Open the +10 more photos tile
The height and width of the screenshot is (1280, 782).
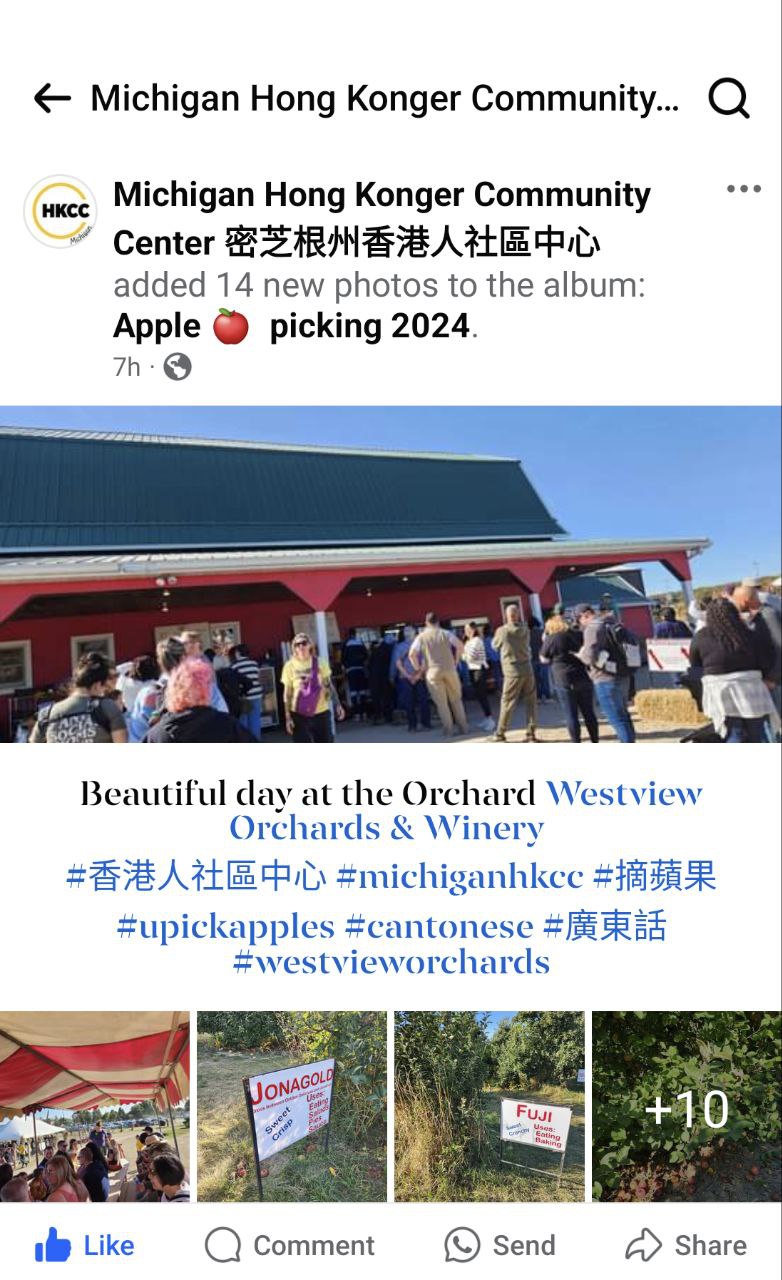coord(686,1106)
